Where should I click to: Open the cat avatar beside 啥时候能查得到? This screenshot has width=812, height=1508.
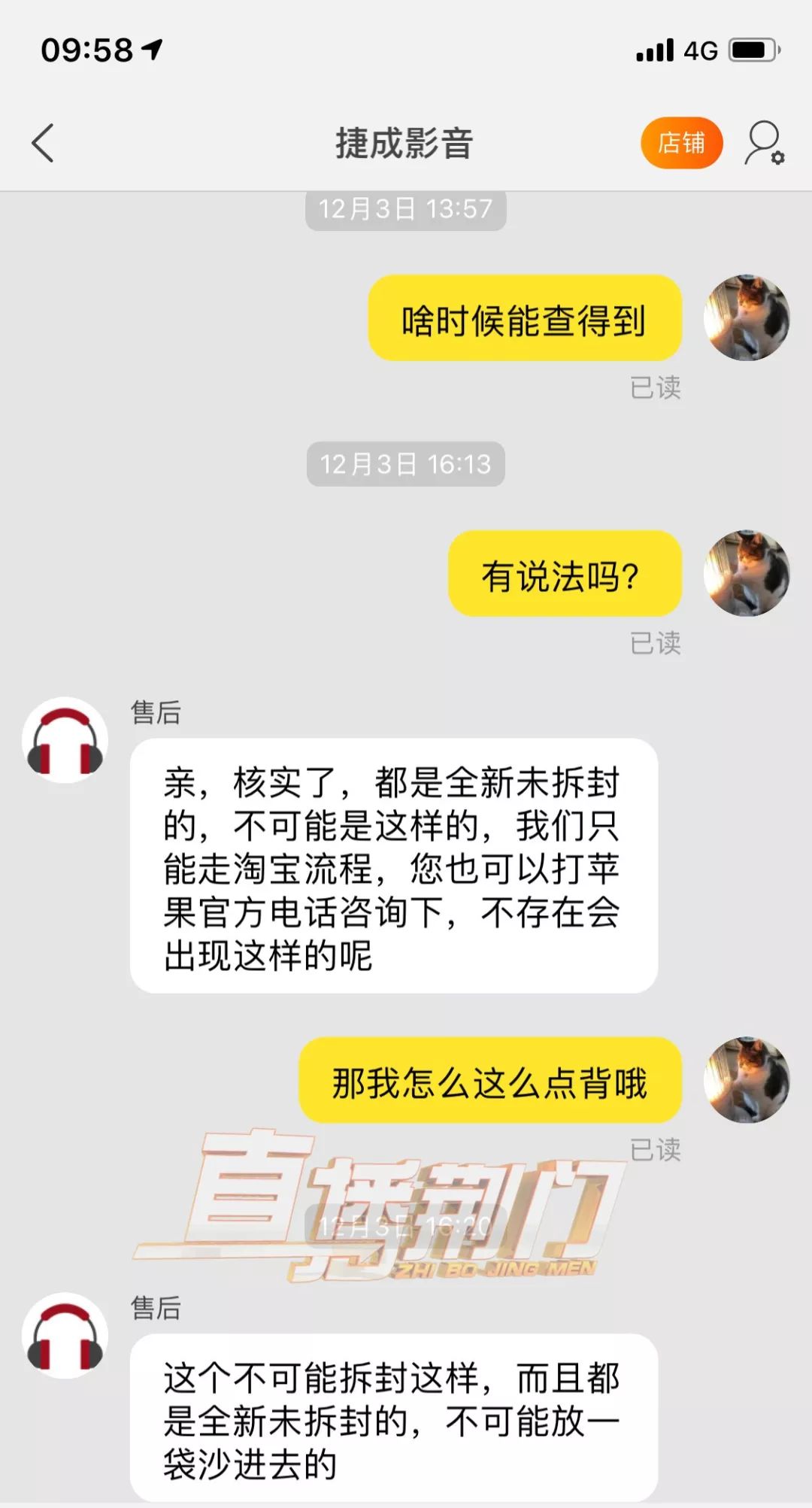pos(746,317)
